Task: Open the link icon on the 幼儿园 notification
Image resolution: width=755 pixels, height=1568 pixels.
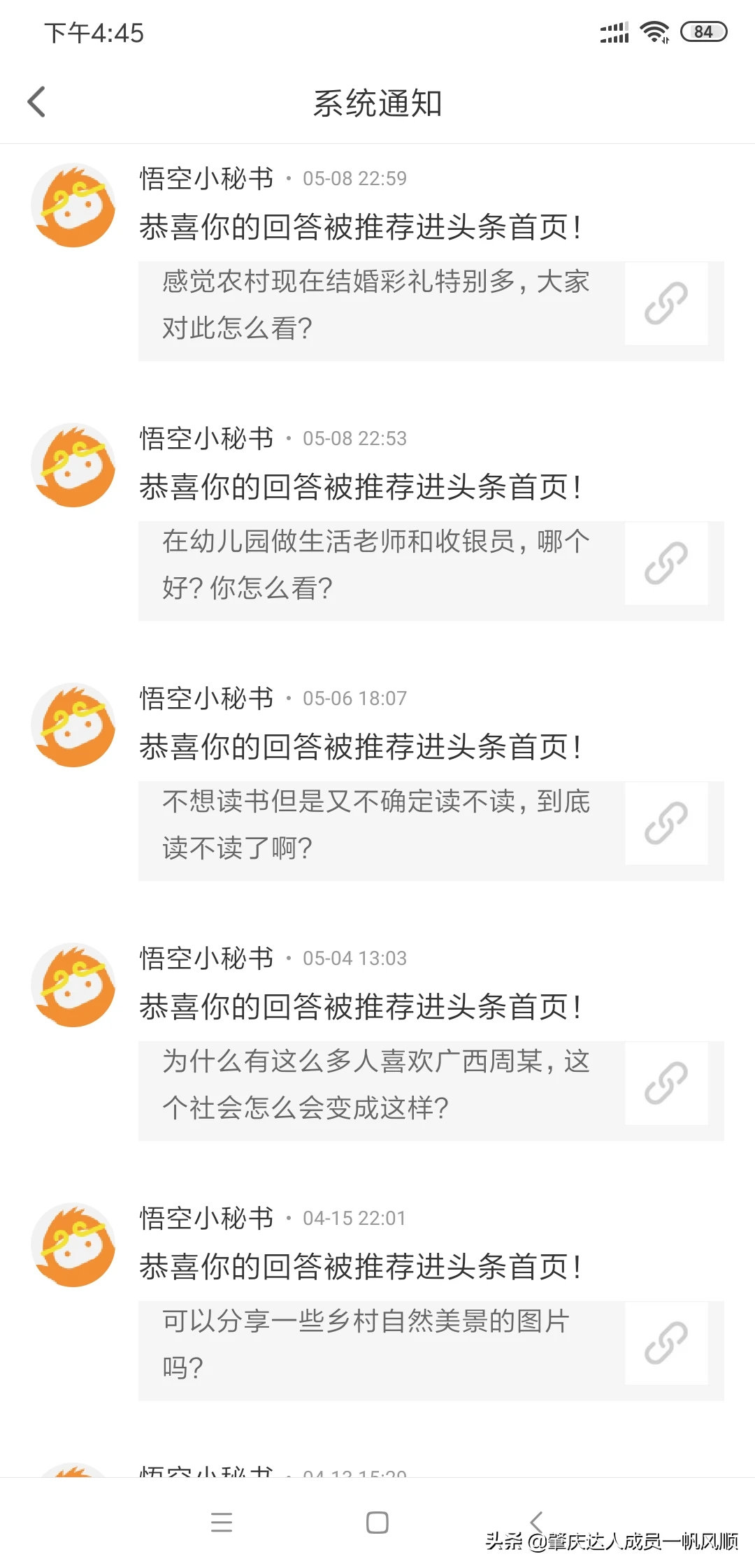Action: [665, 563]
